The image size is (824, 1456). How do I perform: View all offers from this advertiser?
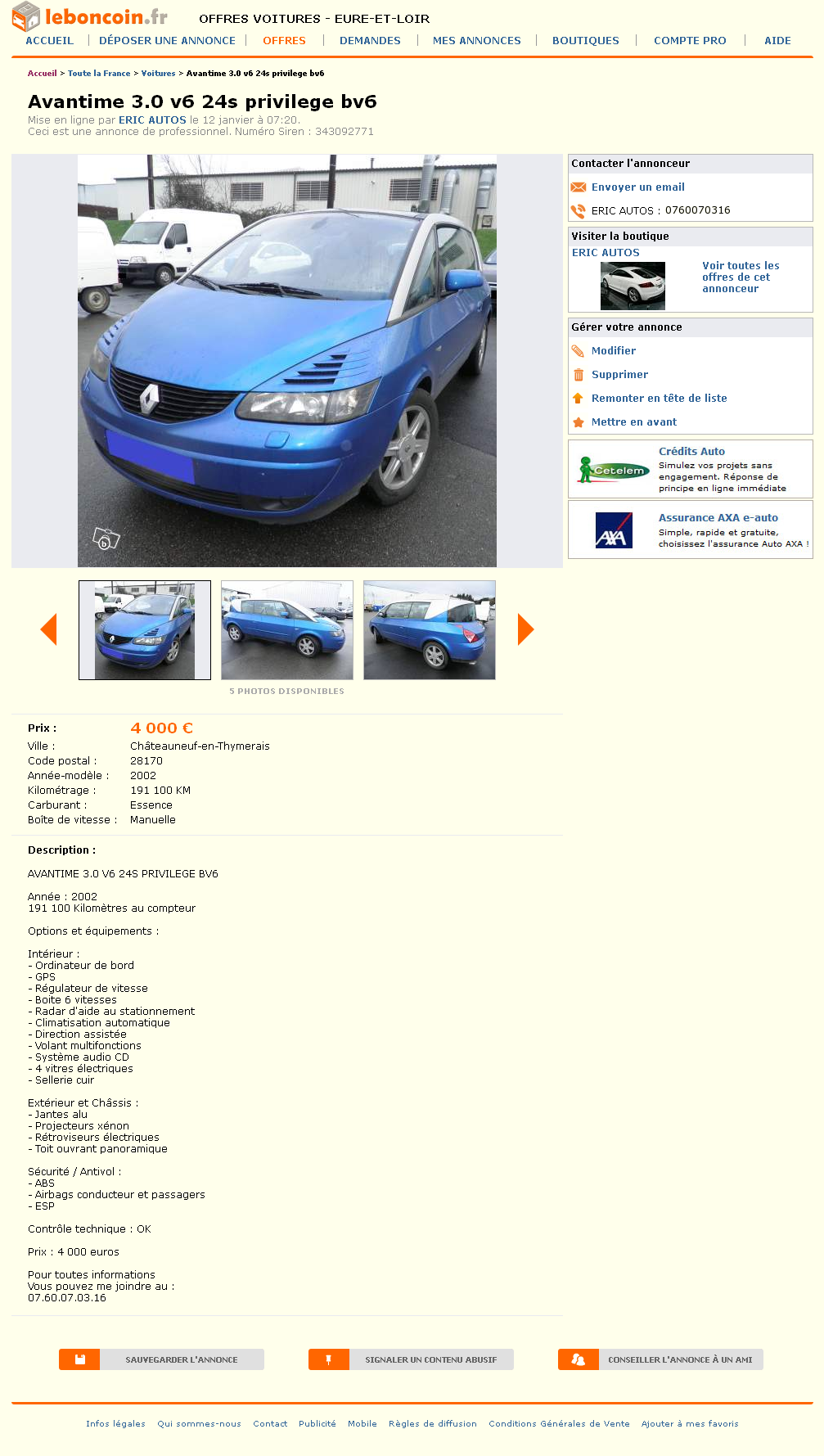tap(740, 277)
